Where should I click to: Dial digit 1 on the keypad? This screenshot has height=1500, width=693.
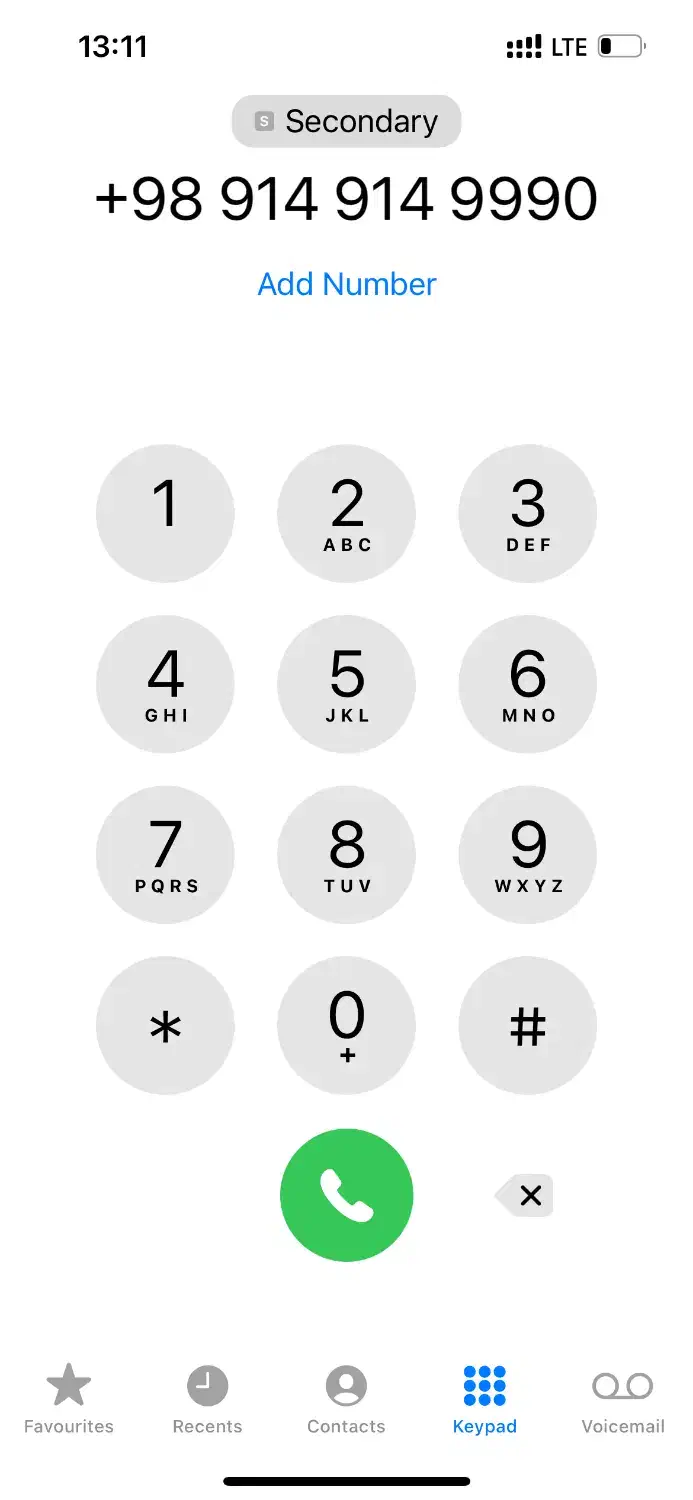click(165, 513)
